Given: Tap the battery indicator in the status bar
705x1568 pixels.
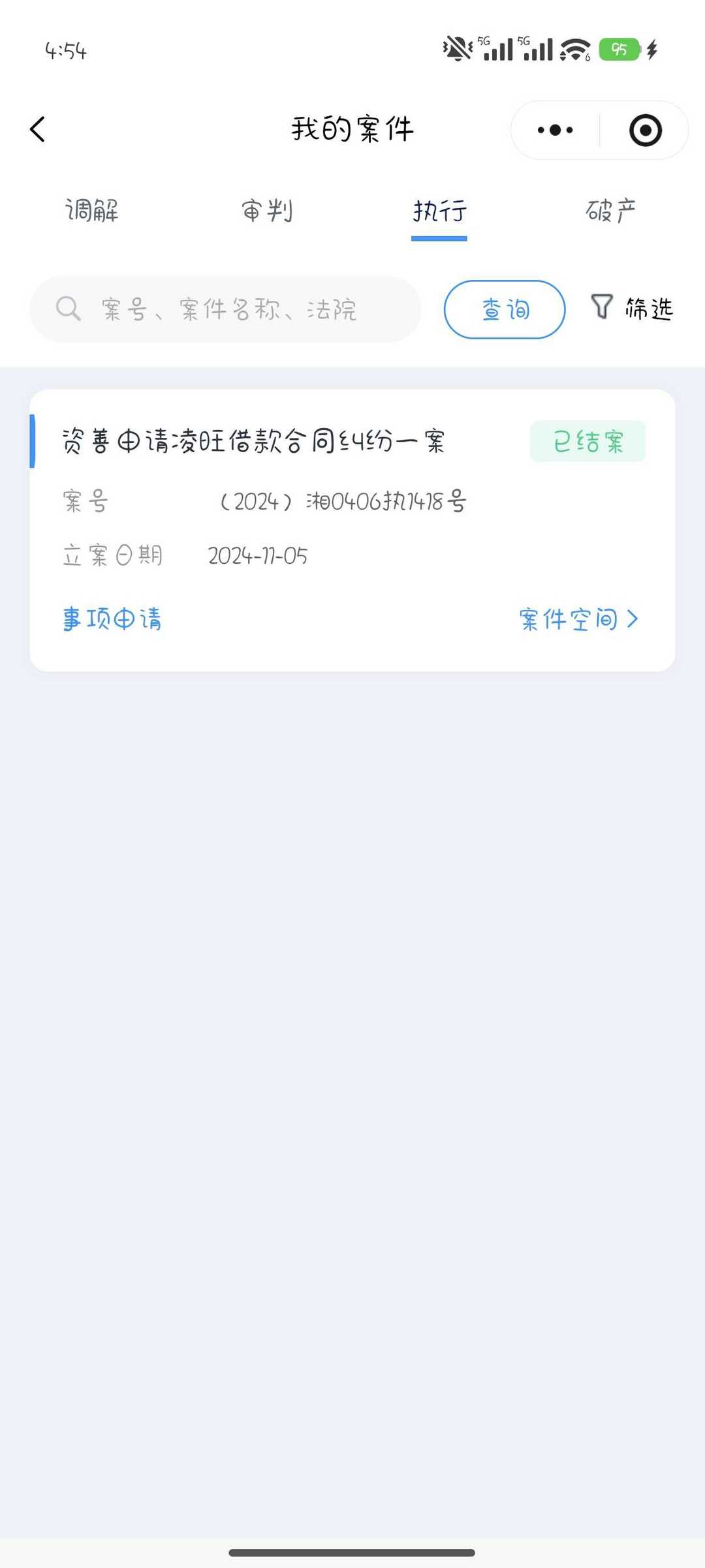Looking at the screenshot, I should [x=619, y=49].
